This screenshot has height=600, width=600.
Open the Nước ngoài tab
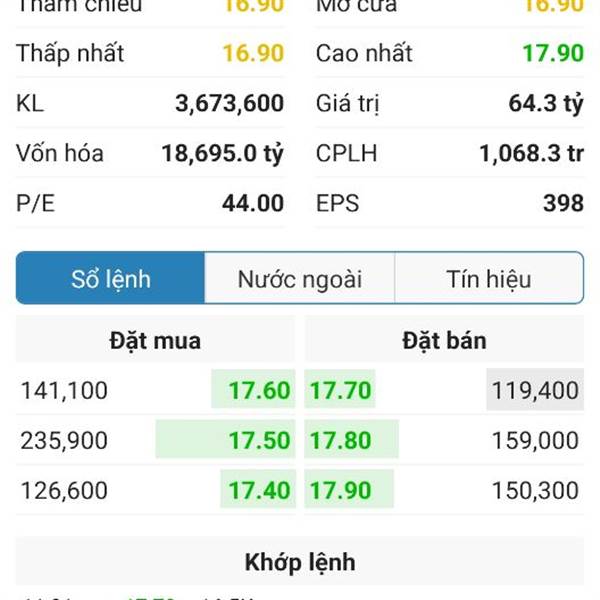click(300, 279)
